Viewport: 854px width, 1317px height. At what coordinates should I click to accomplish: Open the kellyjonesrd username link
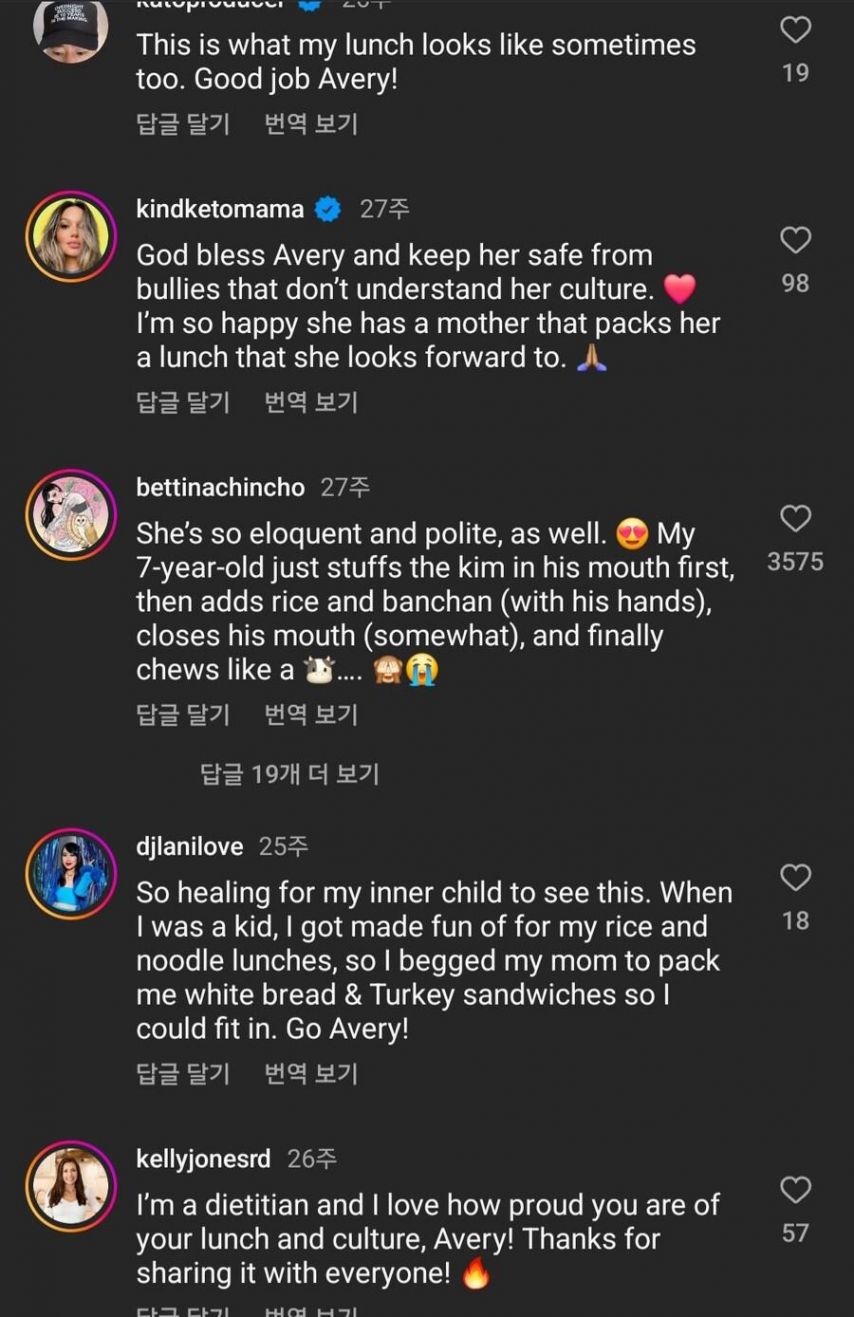(203, 1158)
